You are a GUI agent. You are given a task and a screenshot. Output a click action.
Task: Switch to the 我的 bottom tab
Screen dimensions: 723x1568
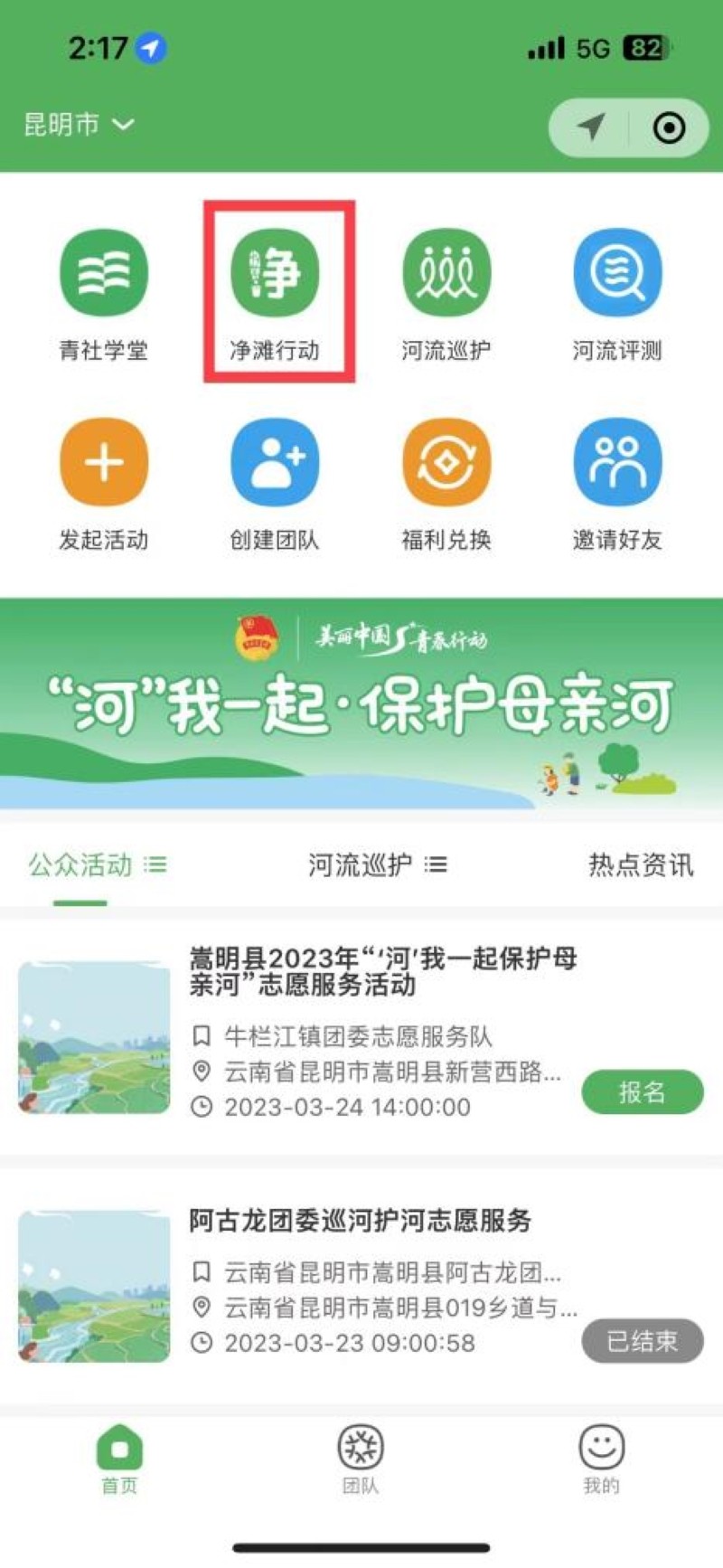[601, 1459]
